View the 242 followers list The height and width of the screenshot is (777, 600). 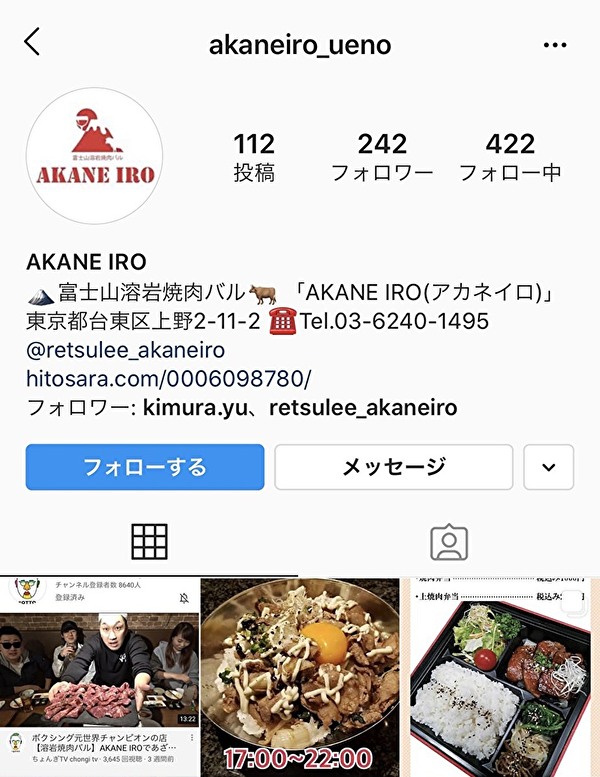(x=382, y=157)
